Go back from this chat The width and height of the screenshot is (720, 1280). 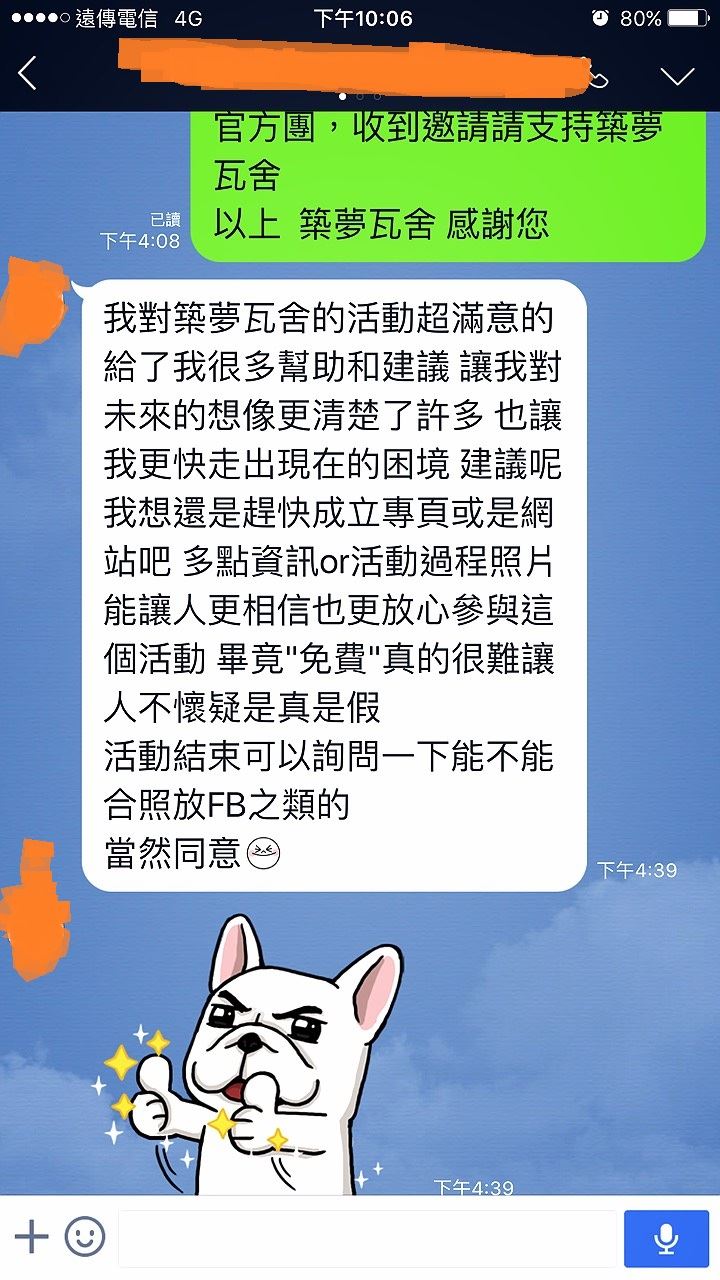tap(27, 74)
